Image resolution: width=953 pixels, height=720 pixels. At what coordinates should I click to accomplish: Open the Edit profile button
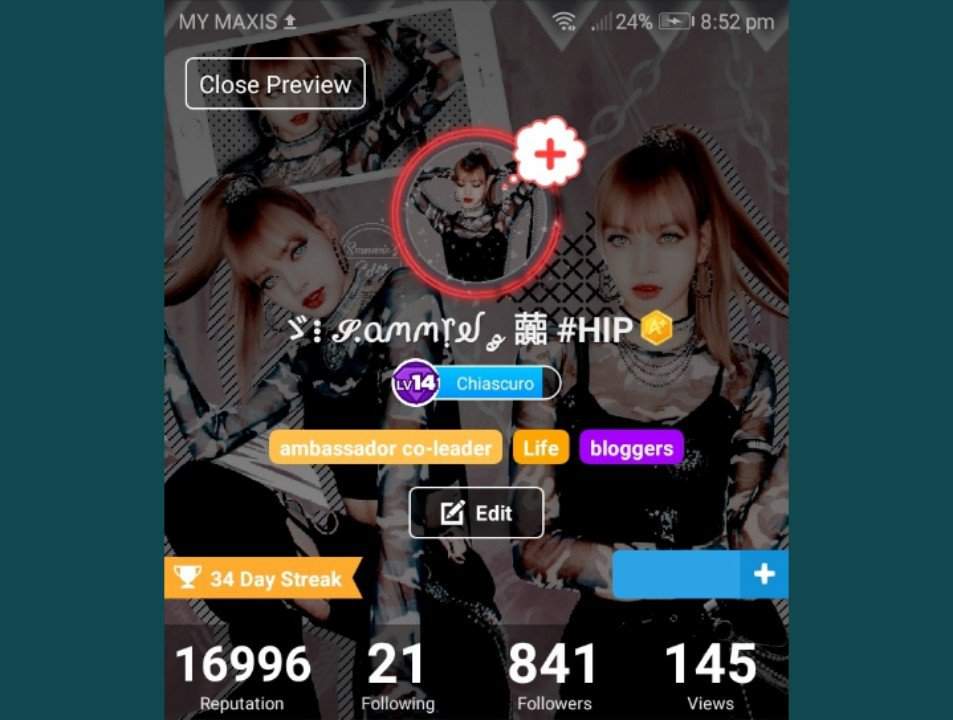coord(476,513)
